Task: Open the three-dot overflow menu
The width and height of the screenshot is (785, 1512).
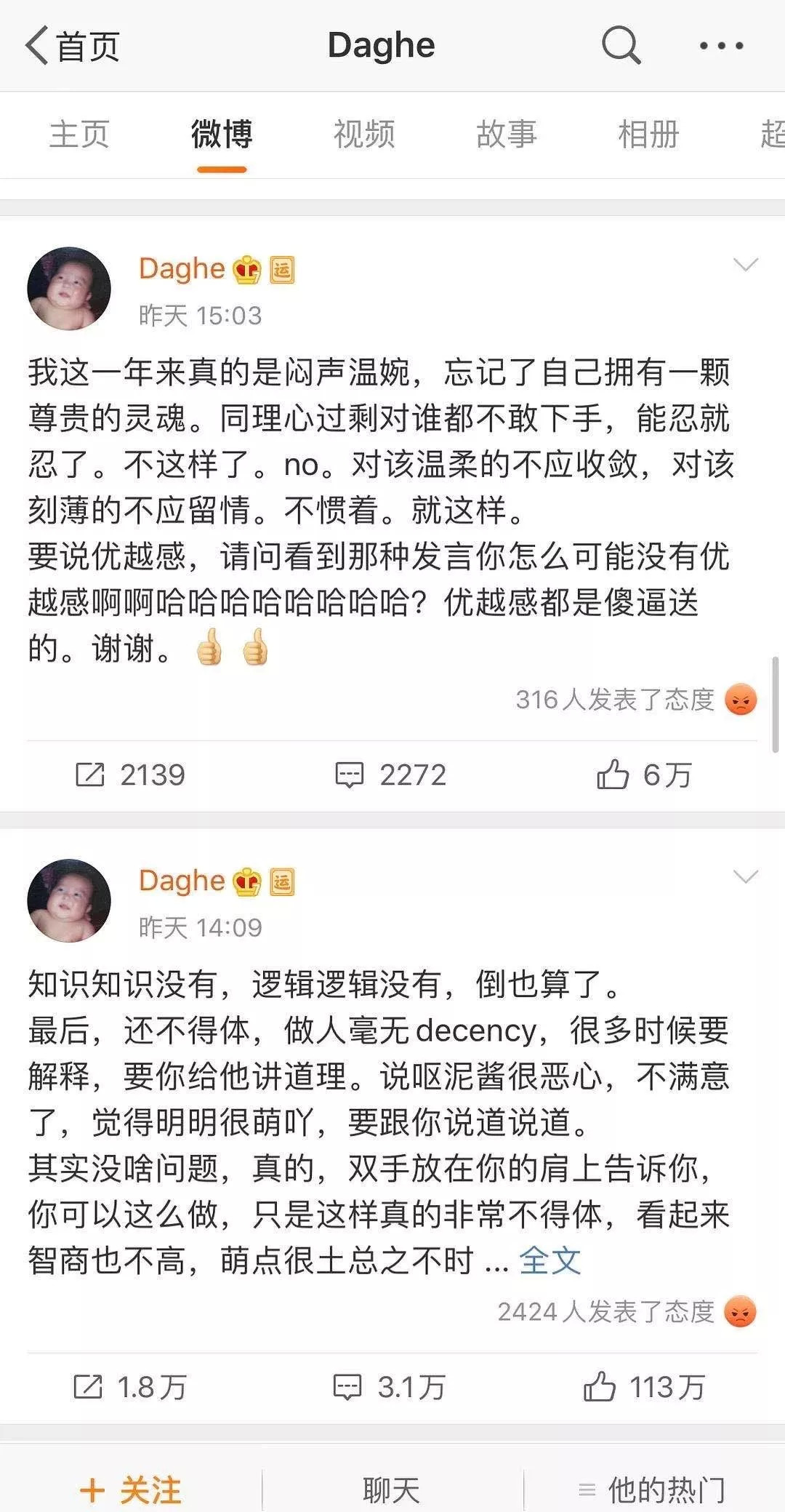Action: pos(720,46)
